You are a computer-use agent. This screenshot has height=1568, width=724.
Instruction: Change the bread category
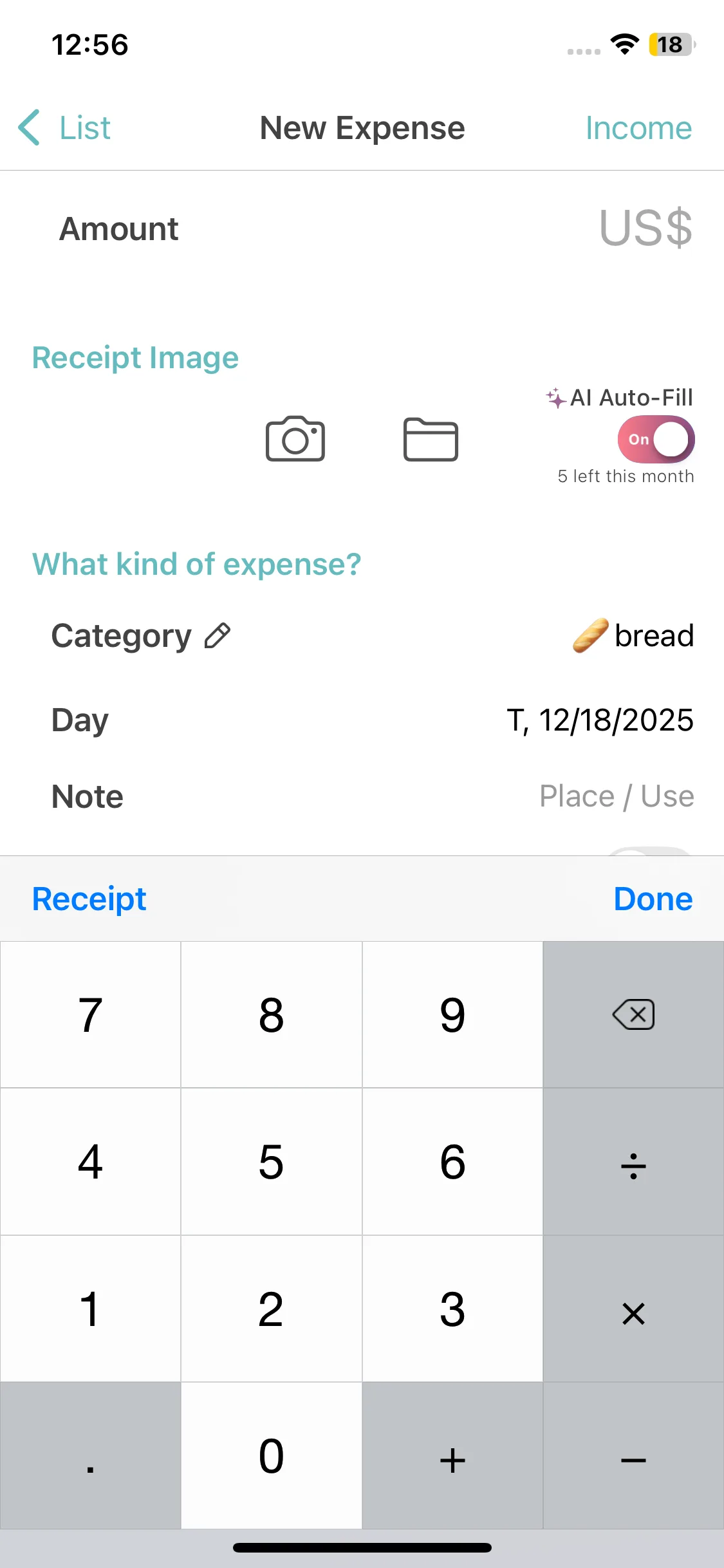tap(633, 636)
